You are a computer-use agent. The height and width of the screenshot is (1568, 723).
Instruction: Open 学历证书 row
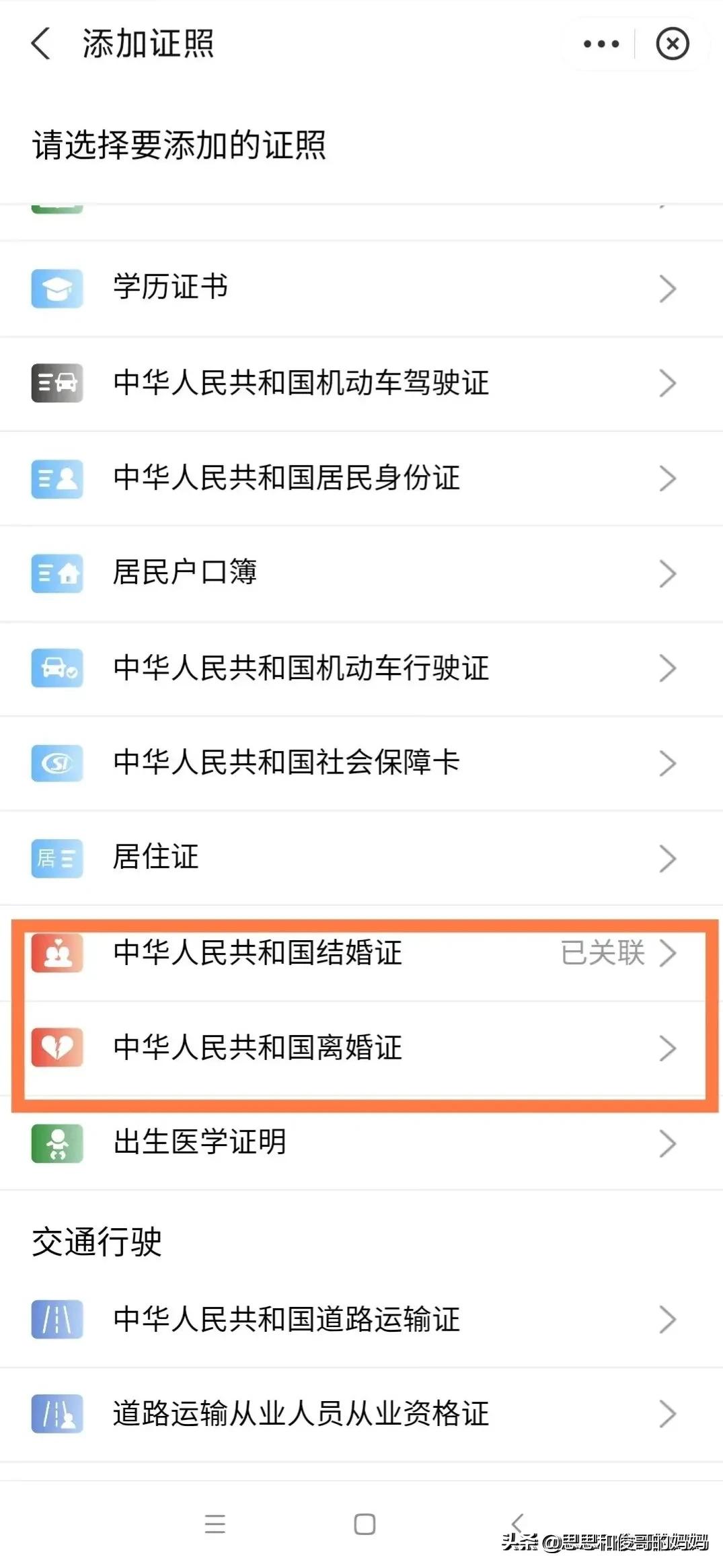[x=361, y=289]
